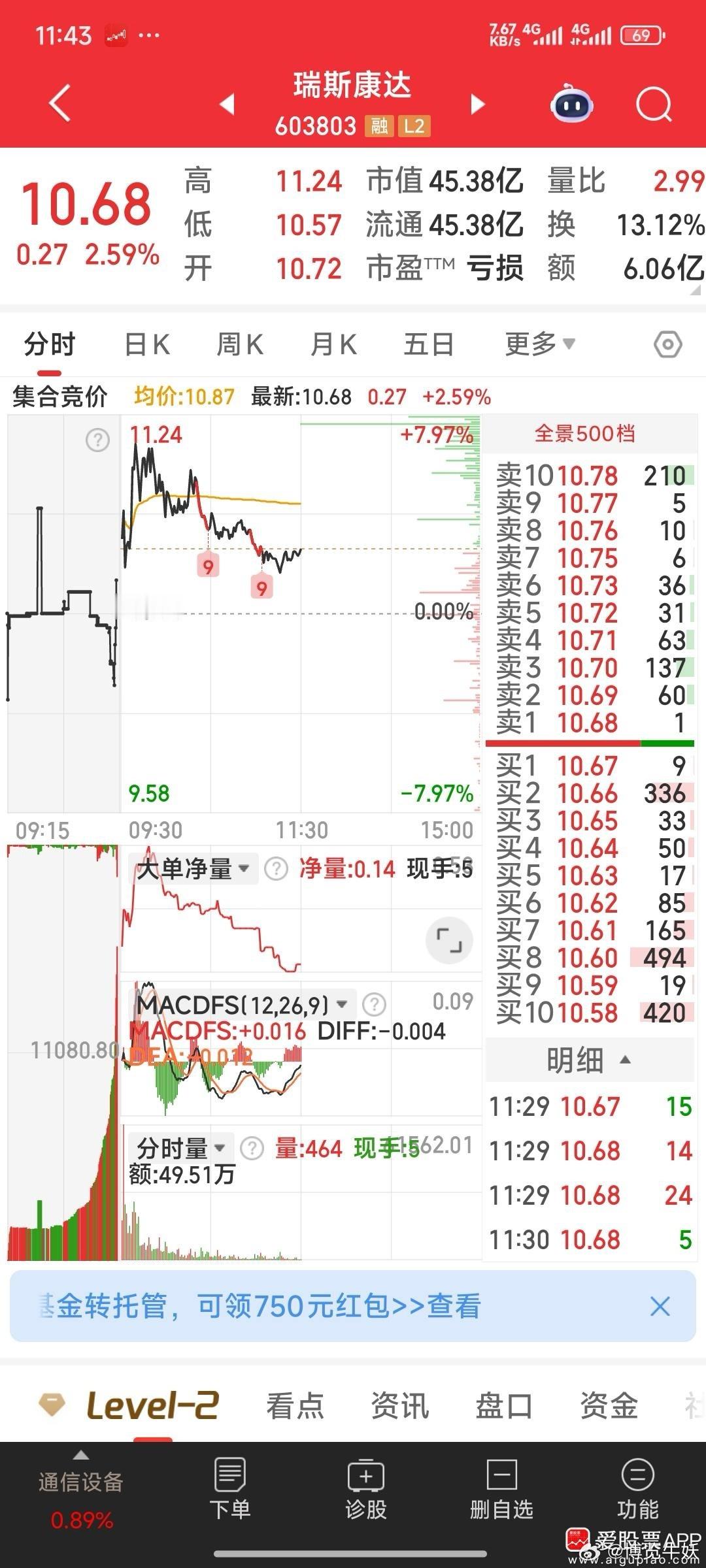
Task: Open the 全景500档 order book
Action: (x=584, y=433)
